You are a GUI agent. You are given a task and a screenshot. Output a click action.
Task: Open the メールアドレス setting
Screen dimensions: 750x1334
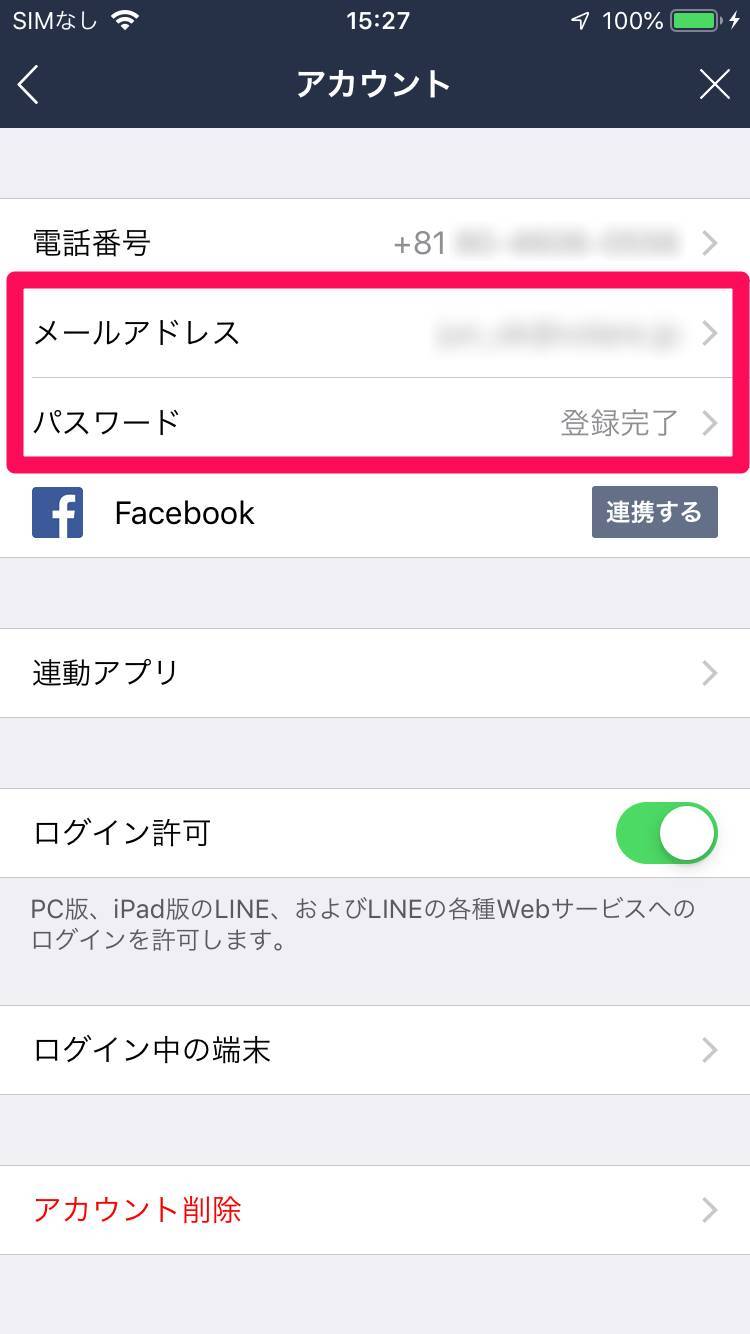(x=375, y=333)
